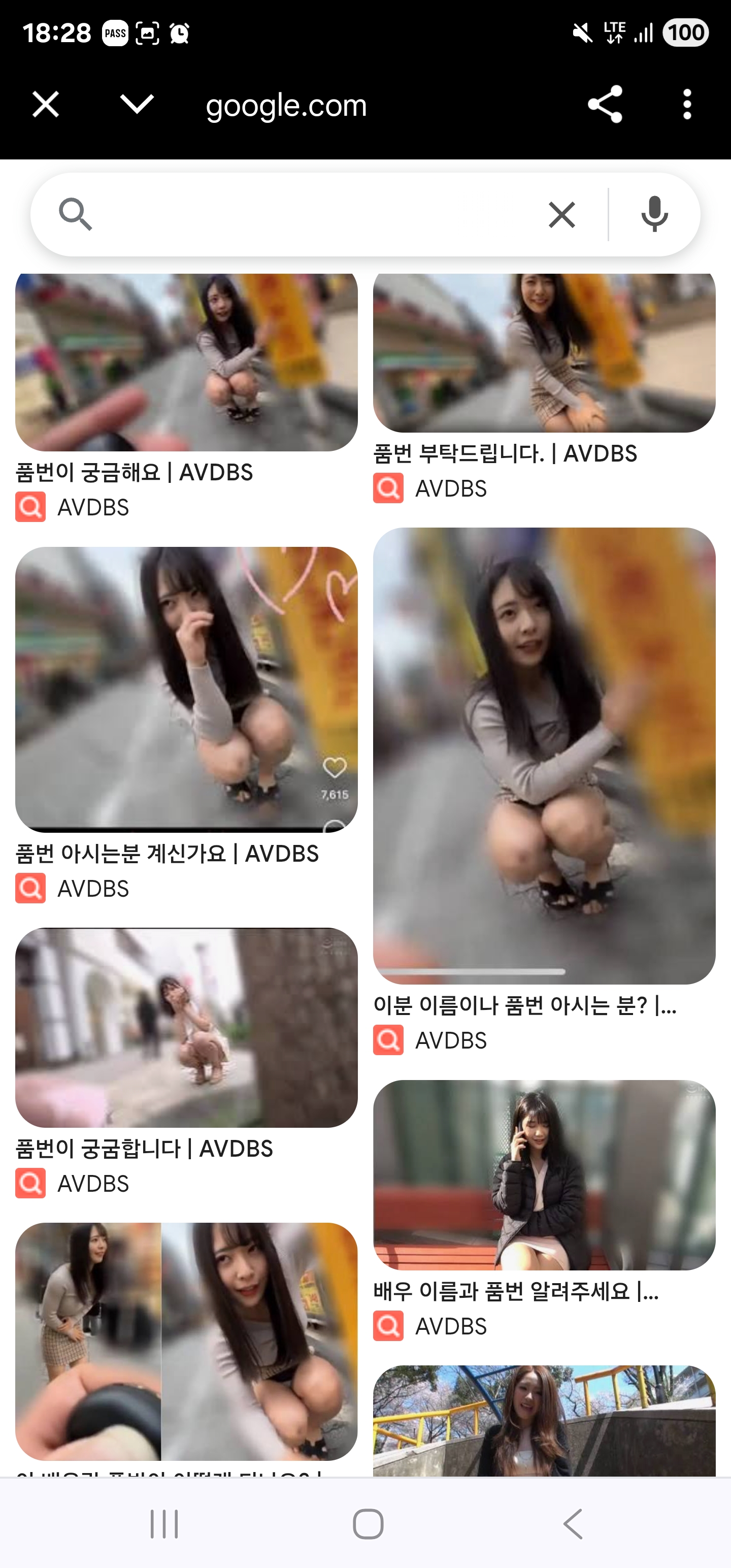Viewport: 731px width, 1568px height.
Task: Clear the search query
Action: [x=562, y=214]
